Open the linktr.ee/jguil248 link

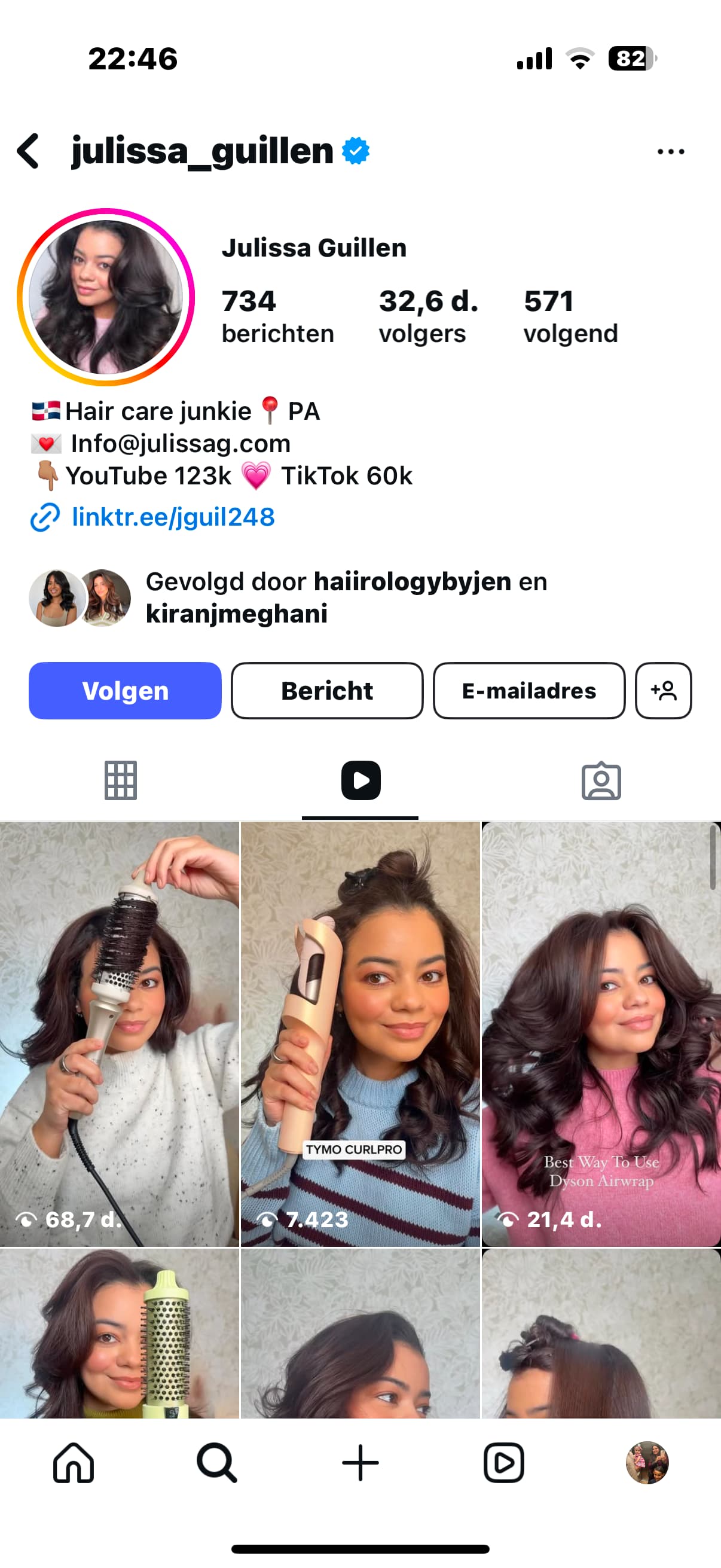point(173,517)
